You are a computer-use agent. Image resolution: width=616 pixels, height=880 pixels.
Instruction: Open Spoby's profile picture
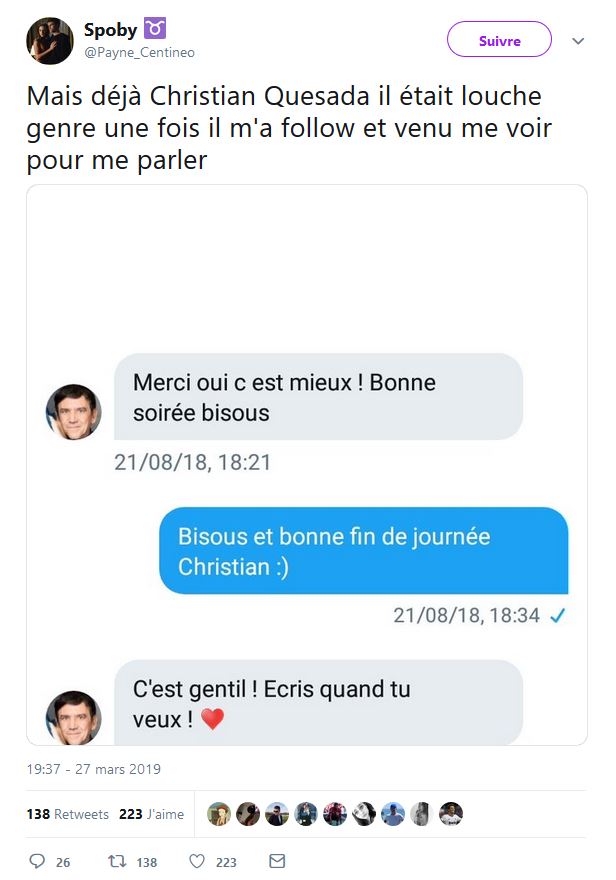tap(49, 41)
